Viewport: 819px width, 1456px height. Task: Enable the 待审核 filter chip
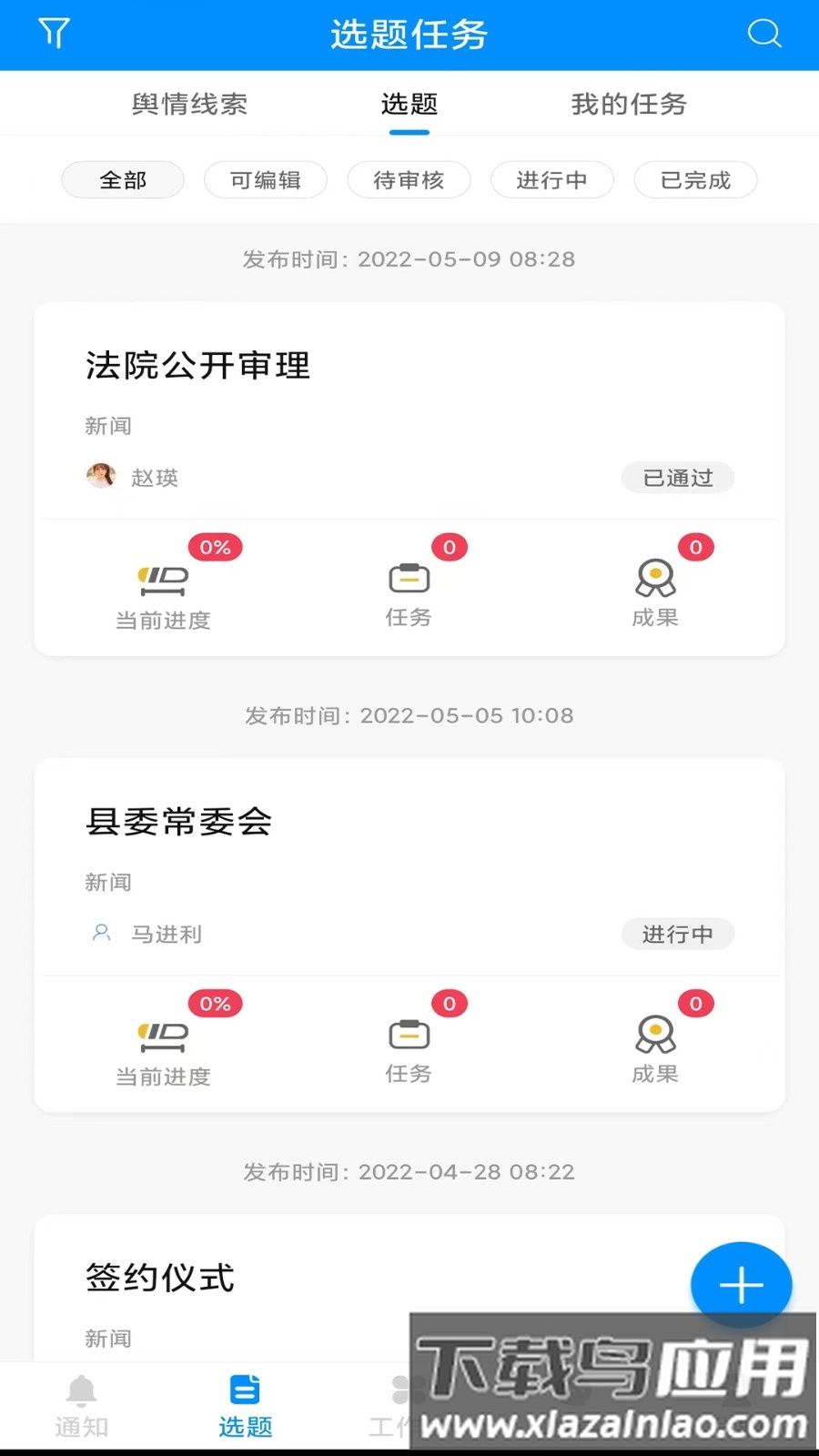point(409,179)
